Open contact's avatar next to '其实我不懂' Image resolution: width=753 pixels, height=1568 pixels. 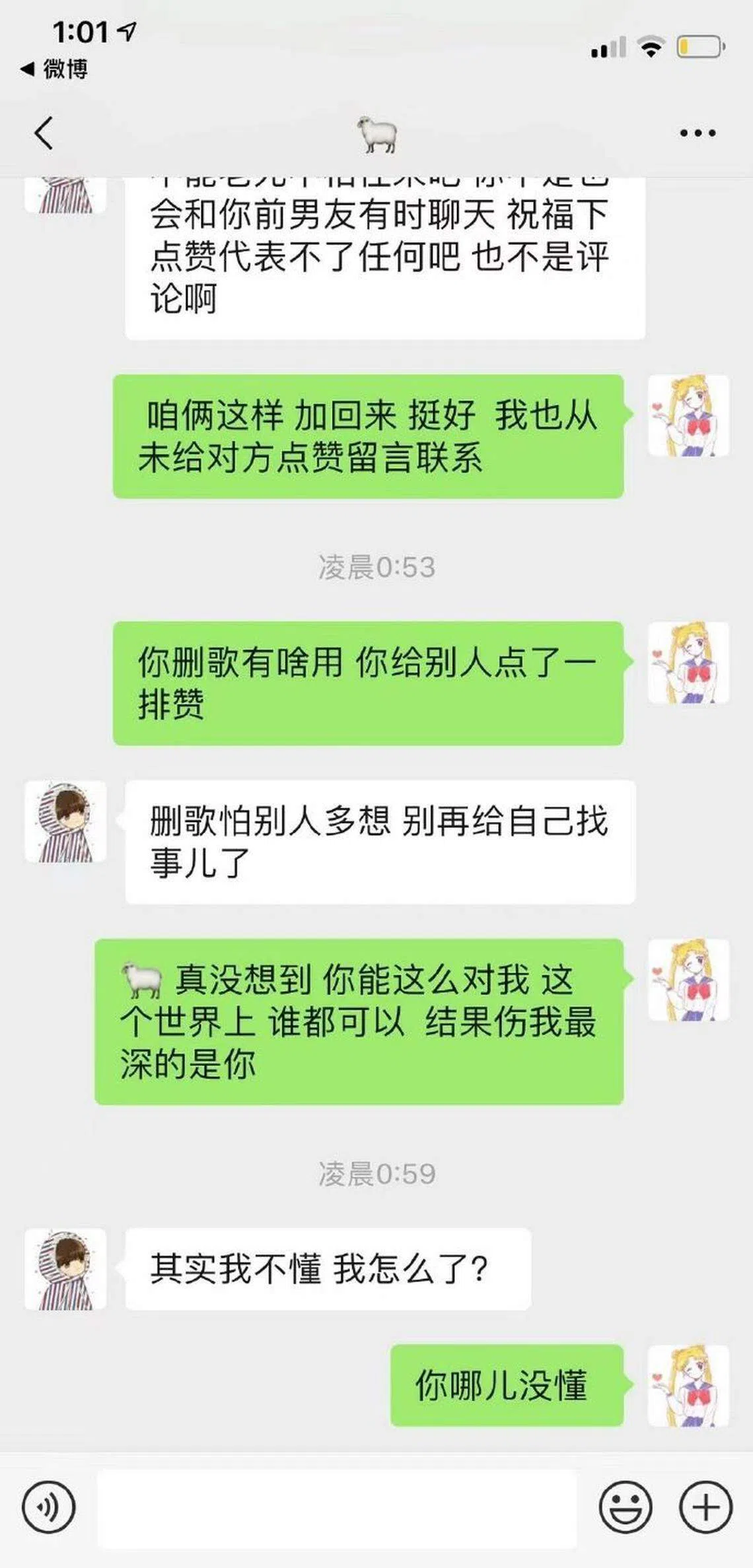click(65, 1270)
